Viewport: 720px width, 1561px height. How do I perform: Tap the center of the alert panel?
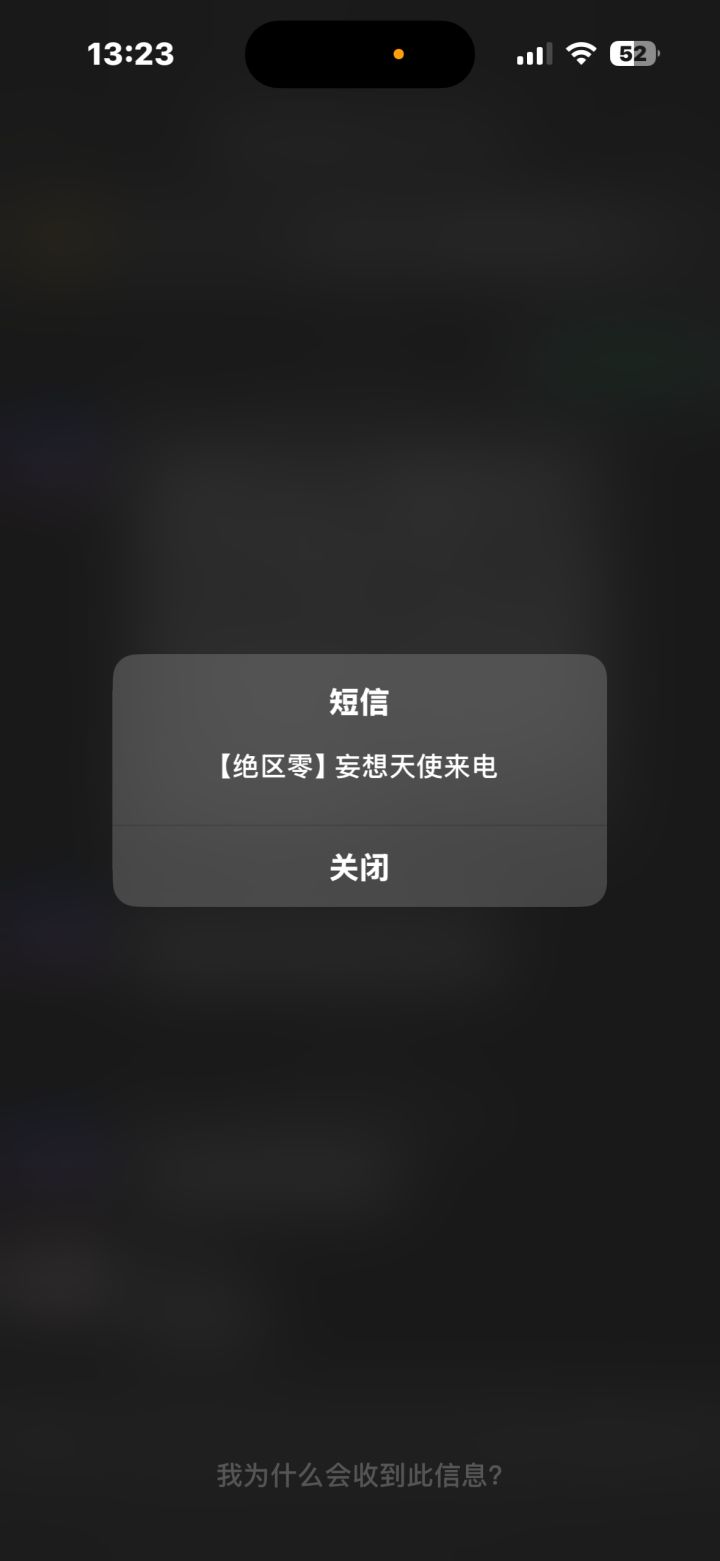pos(360,780)
